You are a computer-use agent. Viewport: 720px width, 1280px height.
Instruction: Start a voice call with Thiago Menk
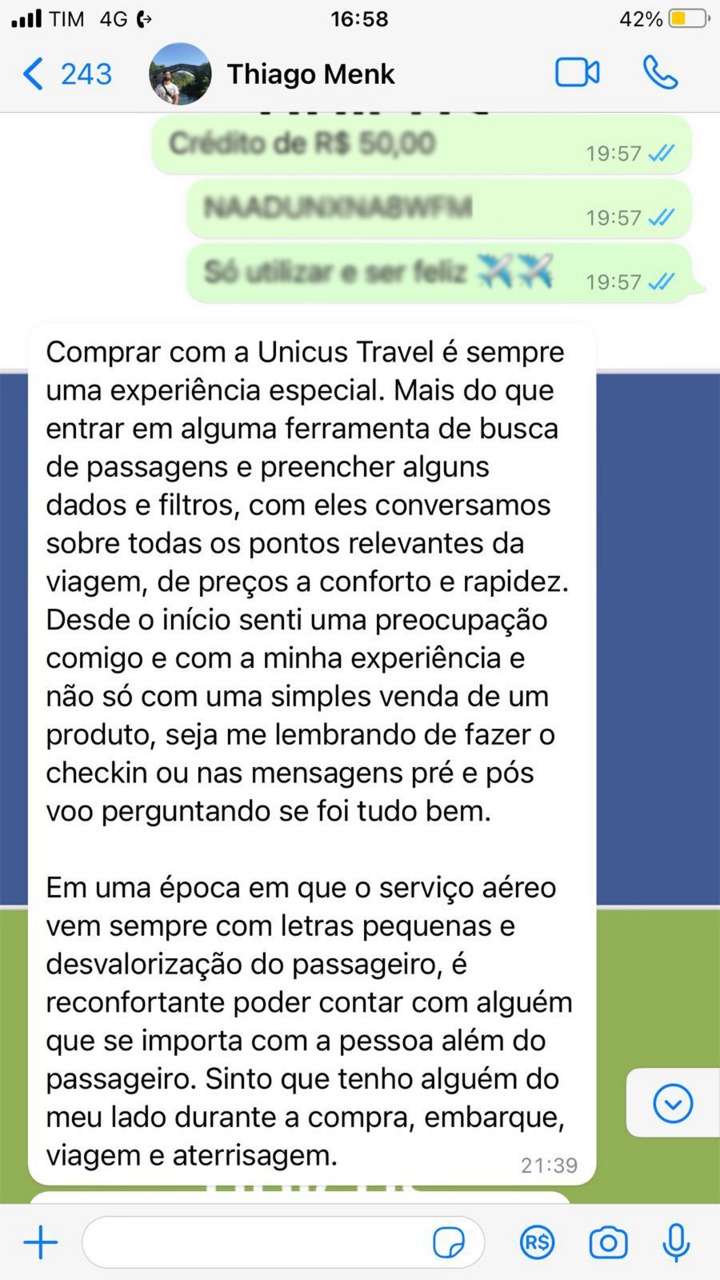point(660,73)
